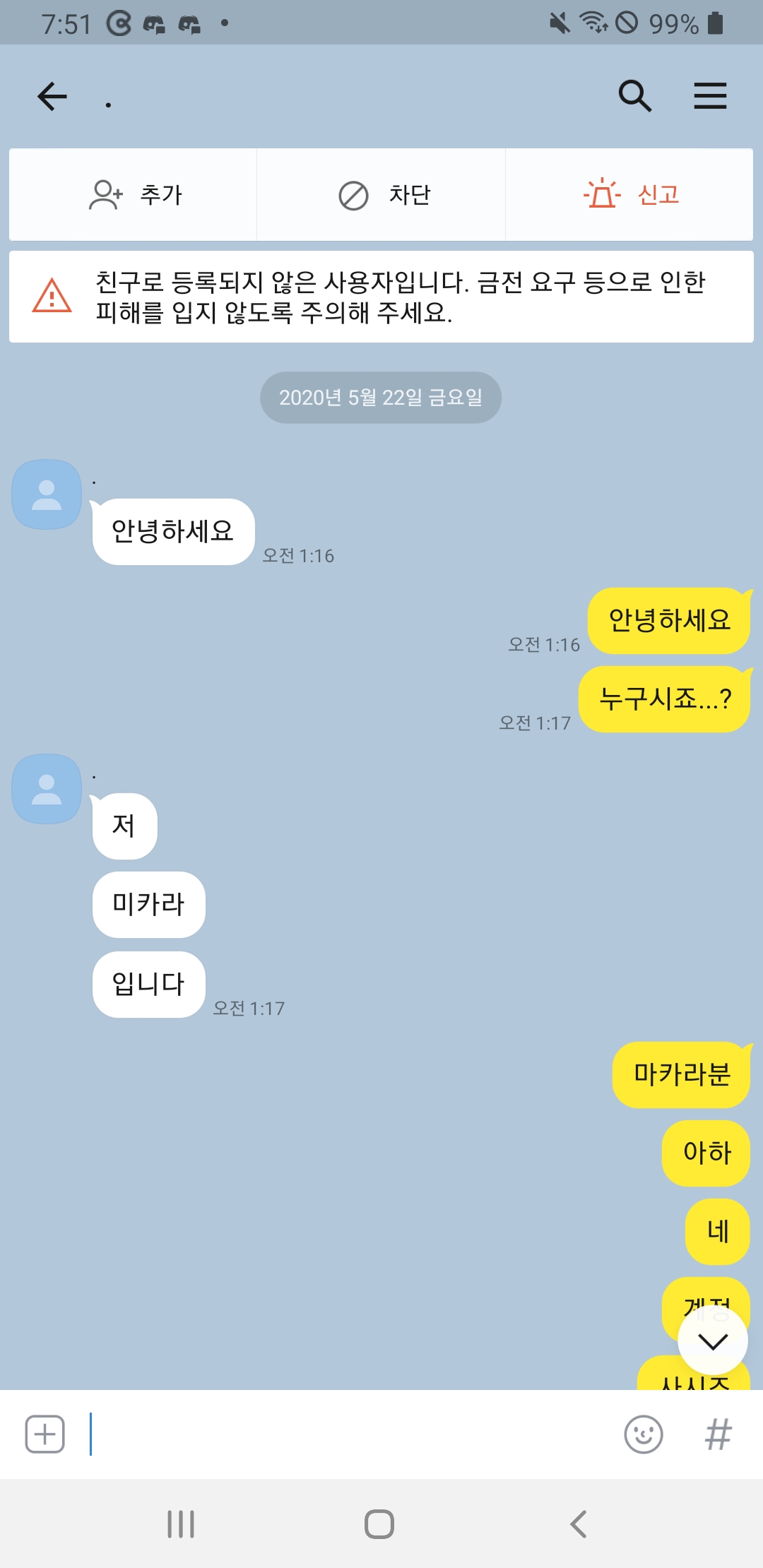
Task: Open recent apps from the navigation bar
Action: click(x=181, y=1524)
